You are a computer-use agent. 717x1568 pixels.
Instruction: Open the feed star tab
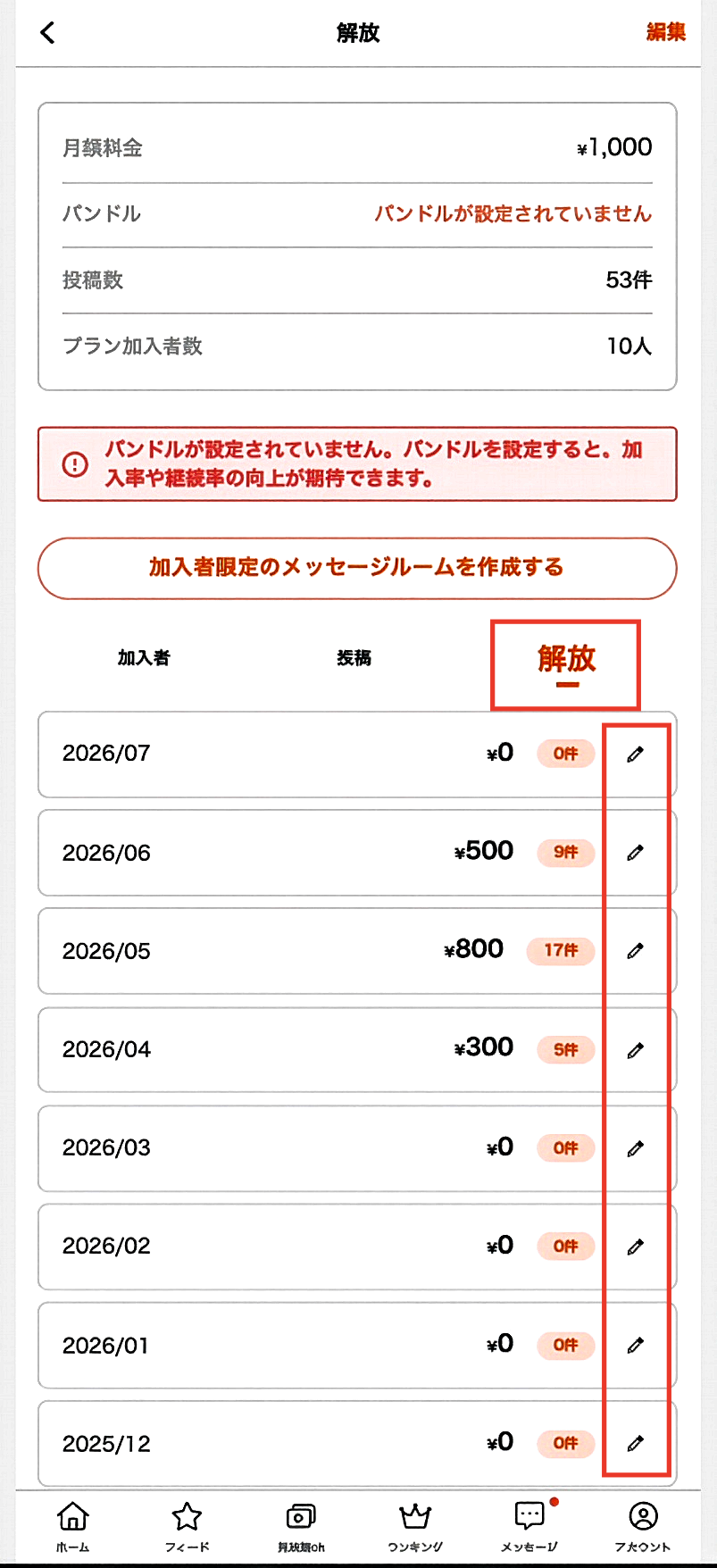point(187,1526)
